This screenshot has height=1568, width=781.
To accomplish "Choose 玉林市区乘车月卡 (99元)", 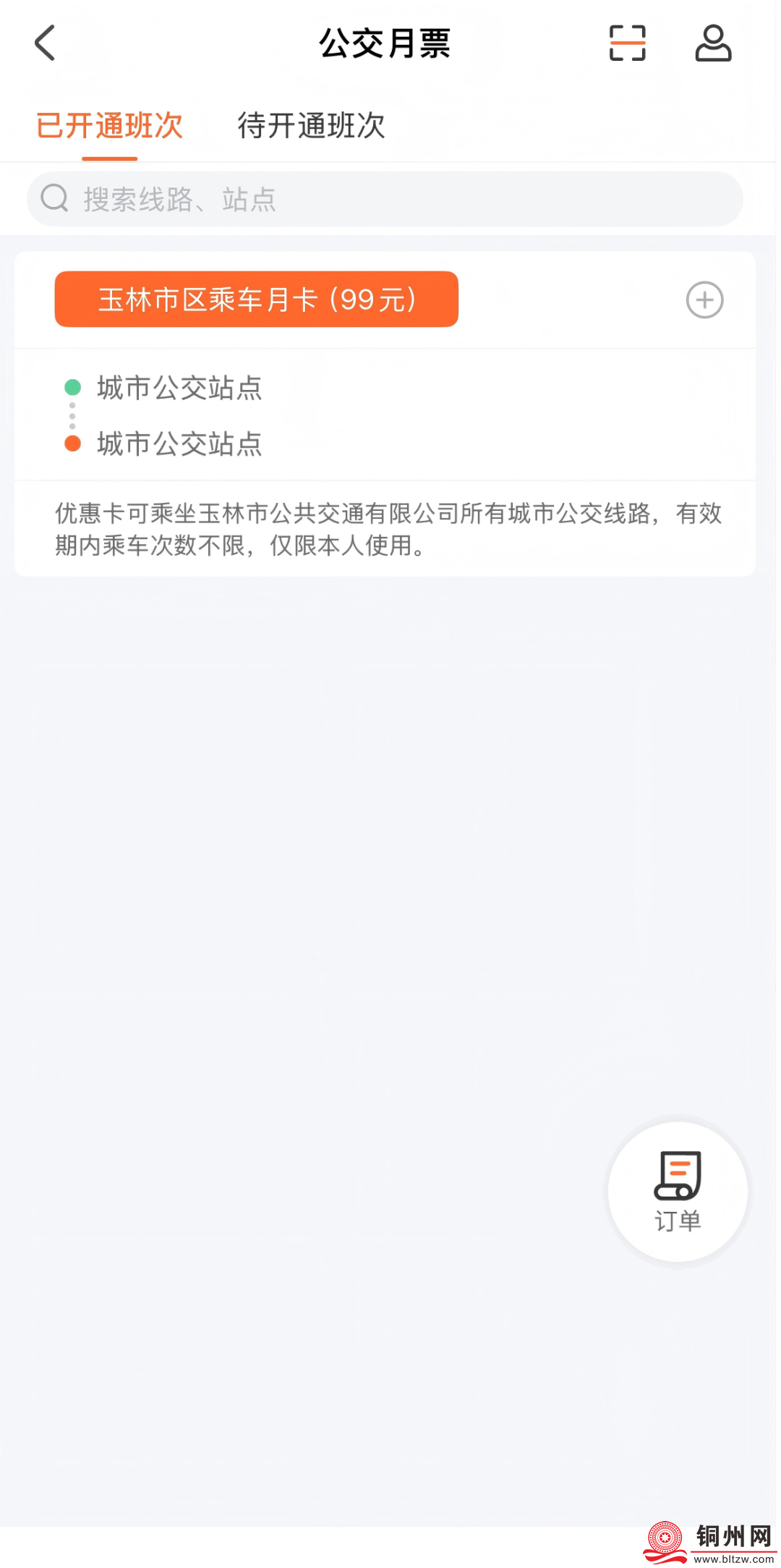I will coord(257,300).
